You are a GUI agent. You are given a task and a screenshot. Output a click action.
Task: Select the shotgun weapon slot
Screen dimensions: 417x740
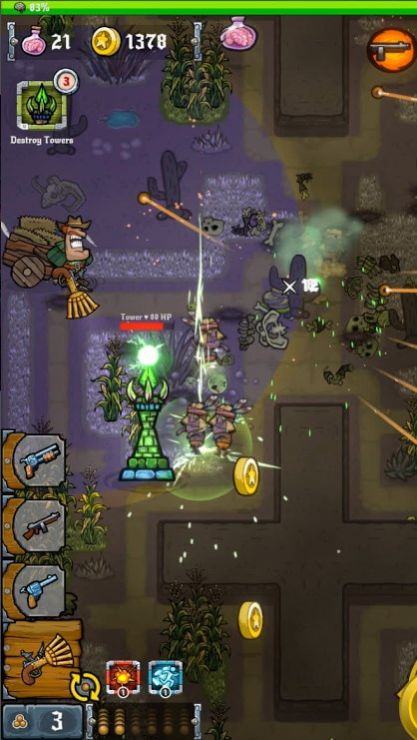coord(34,461)
